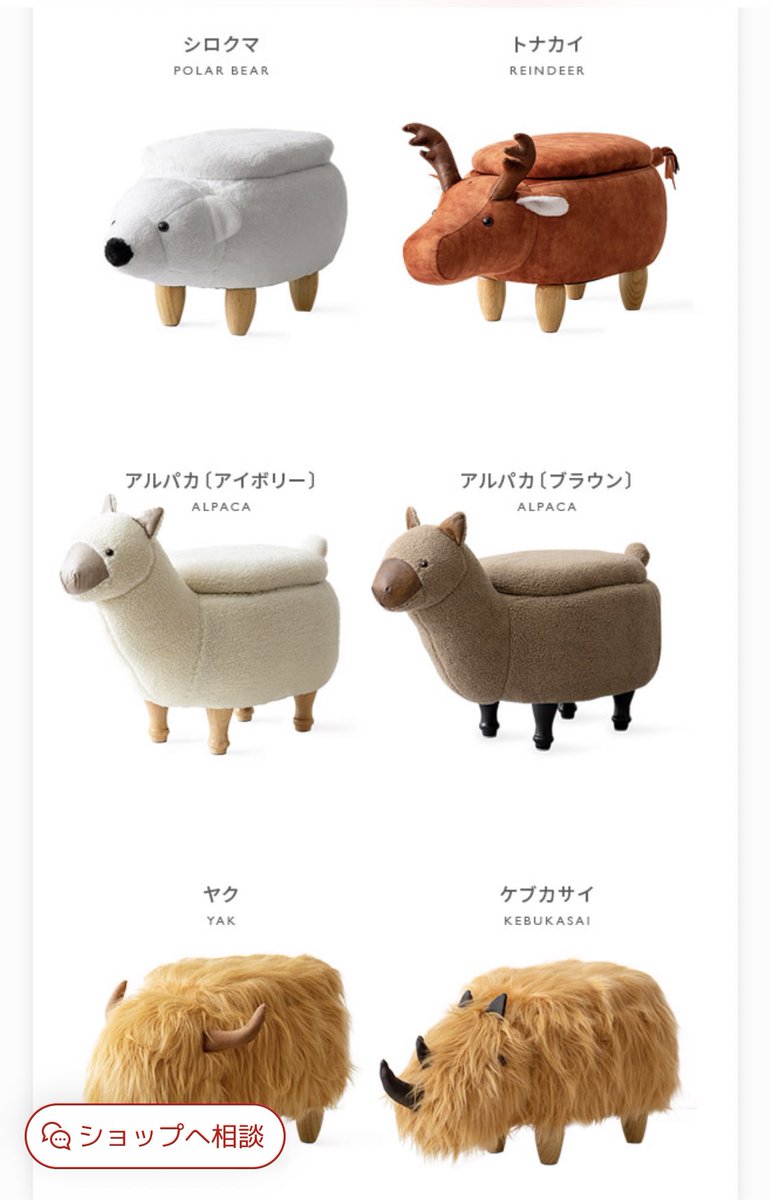Screen dimensions: 770x1200
Task: Click the chat bubble icon in ショップへ相談 button
Action: pos(59,1133)
